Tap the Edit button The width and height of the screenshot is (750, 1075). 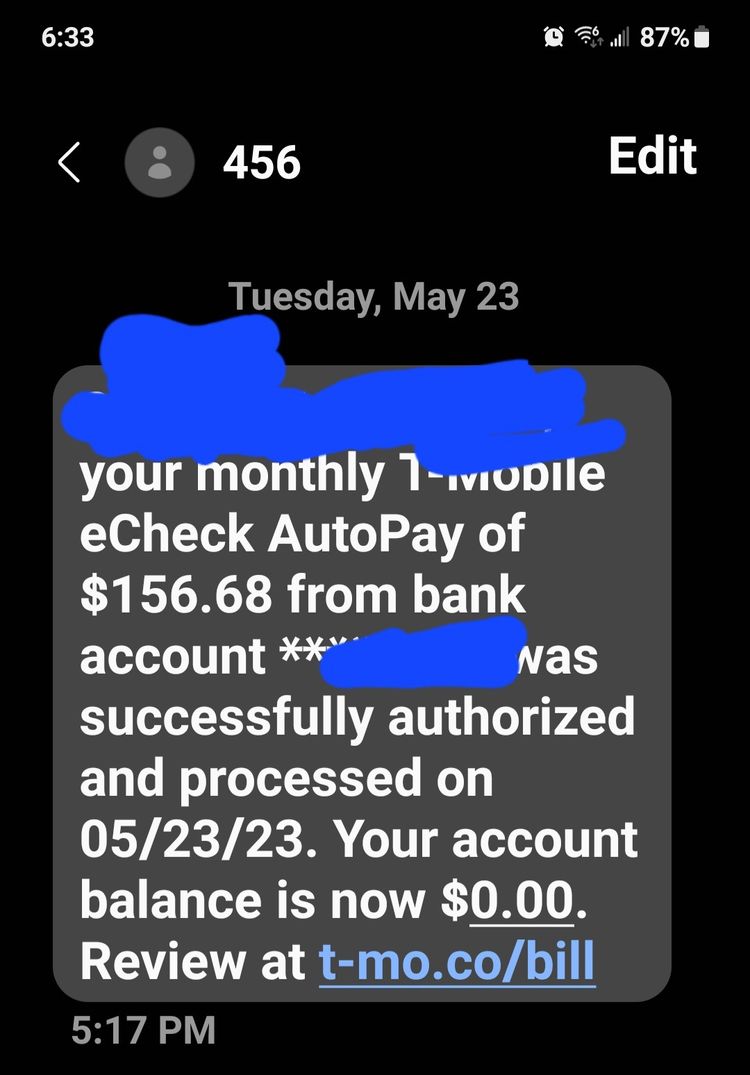(652, 156)
